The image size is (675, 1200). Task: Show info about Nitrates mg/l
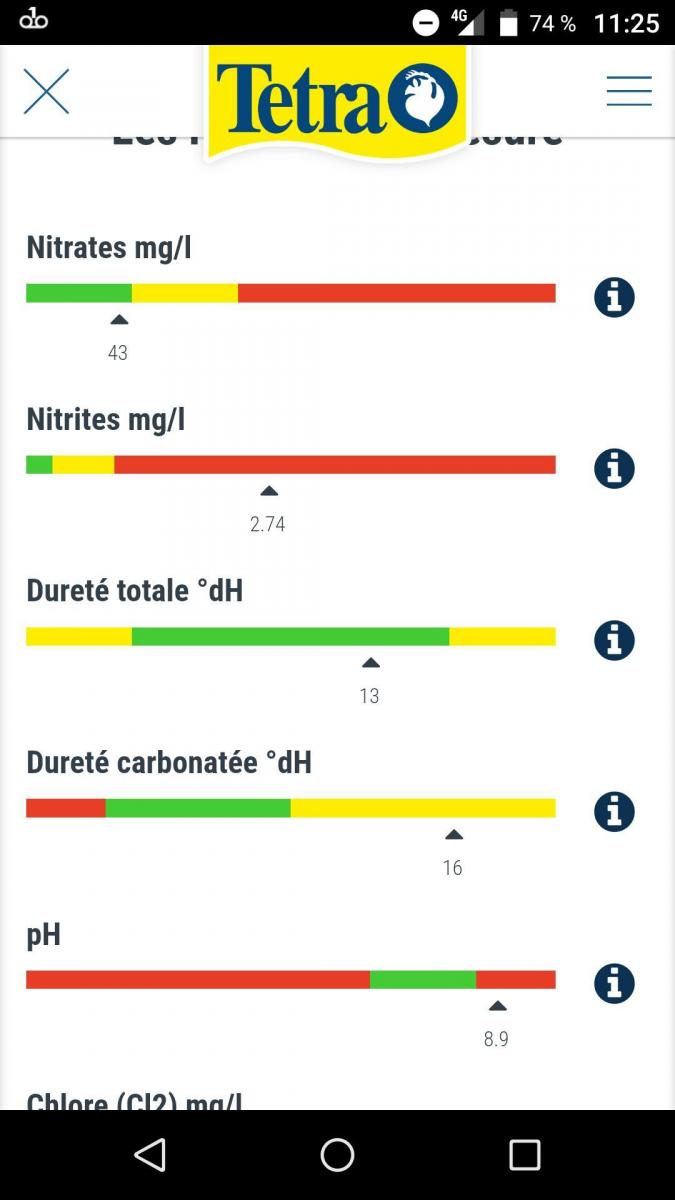click(x=614, y=297)
